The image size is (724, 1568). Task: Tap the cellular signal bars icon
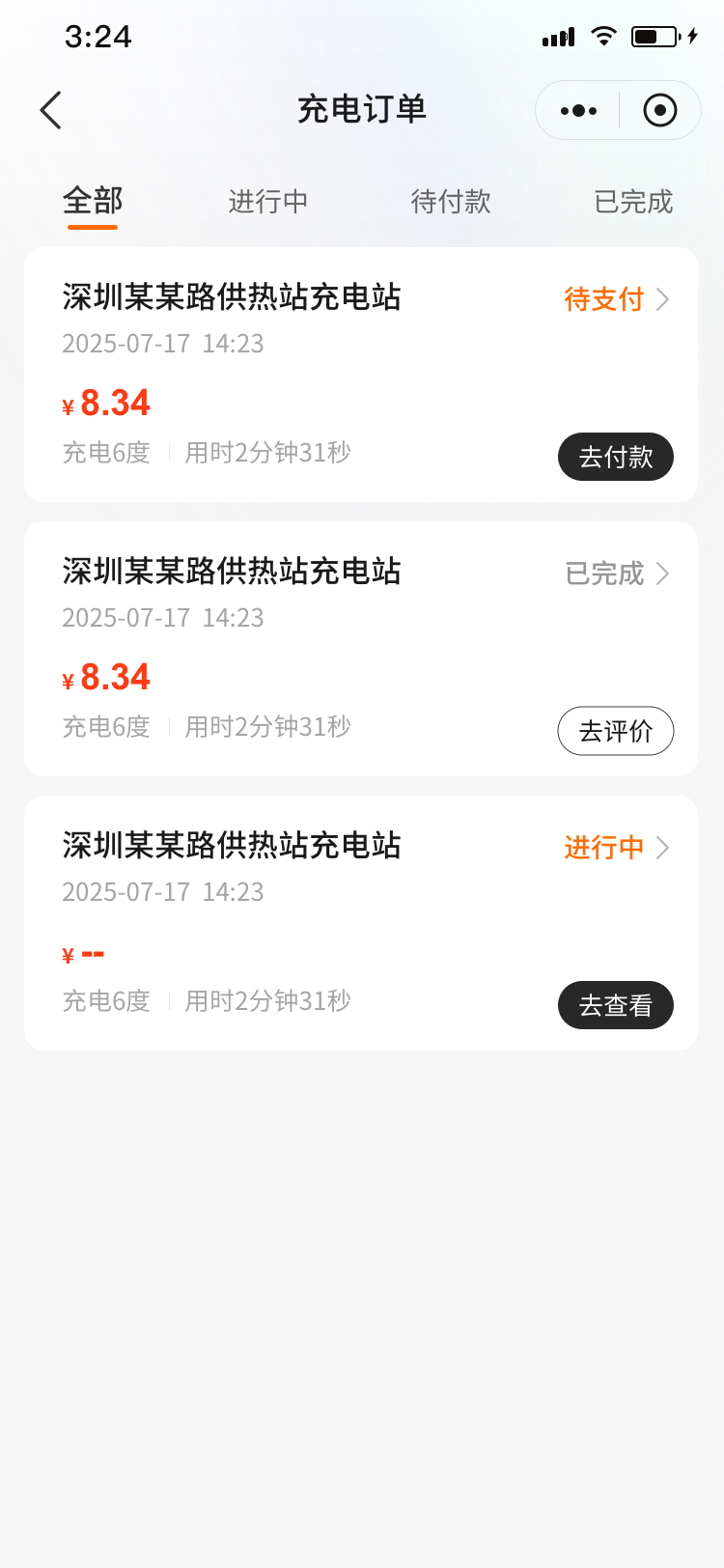click(558, 37)
